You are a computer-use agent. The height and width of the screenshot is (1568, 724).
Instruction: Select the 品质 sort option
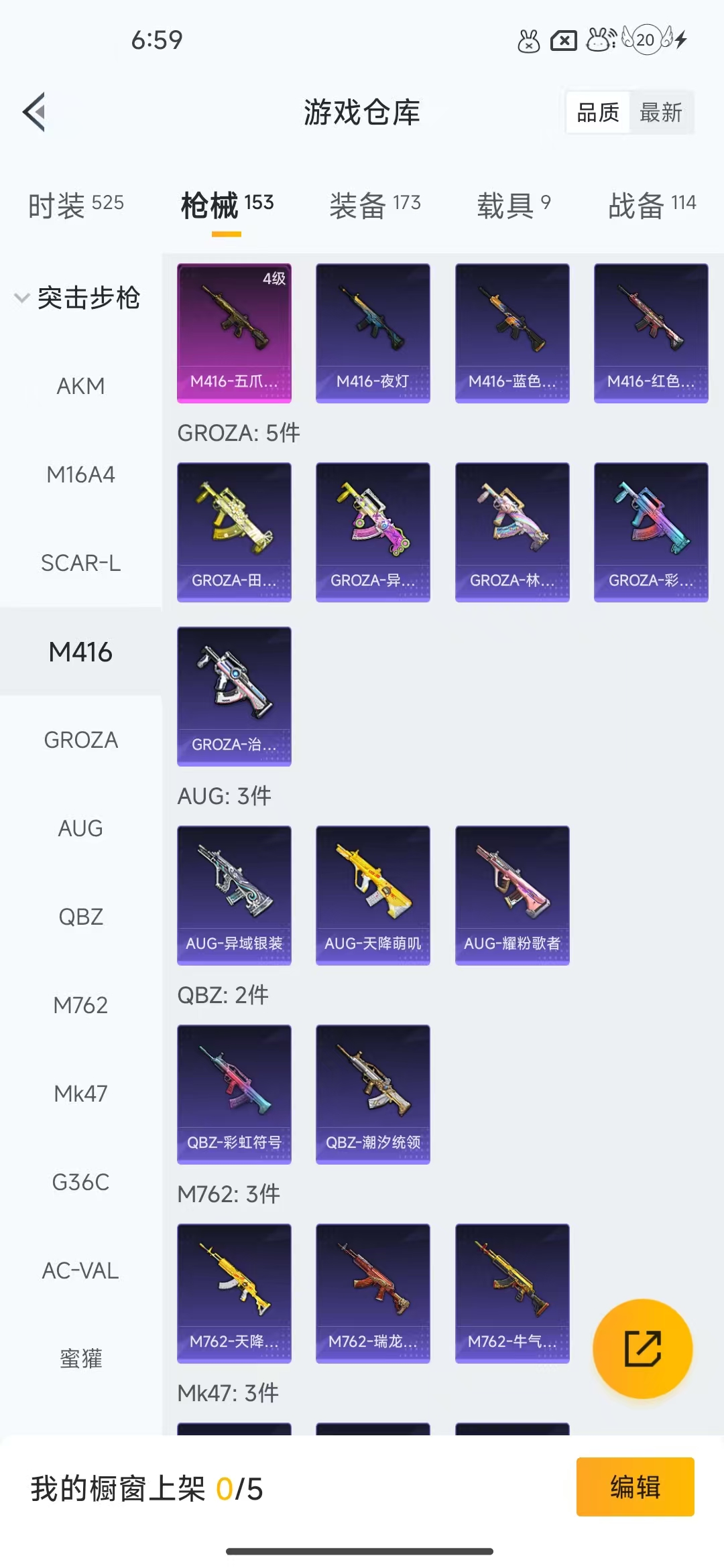click(x=598, y=113)
